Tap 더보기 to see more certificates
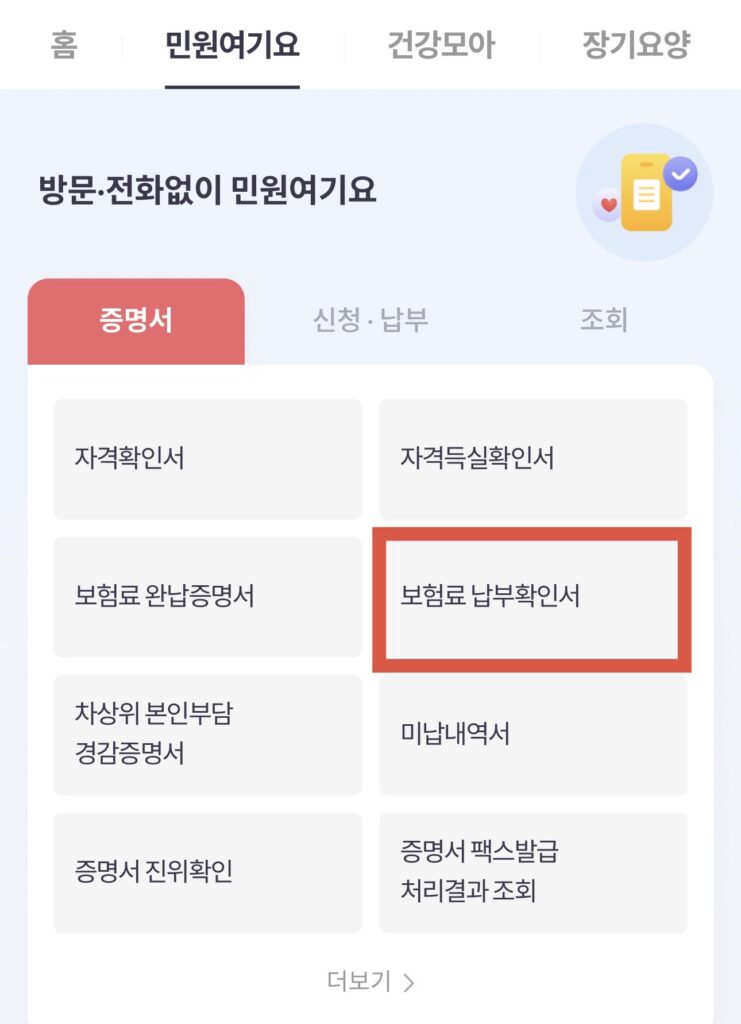The width and height of the screenshot is (741, 1024). 370,981
